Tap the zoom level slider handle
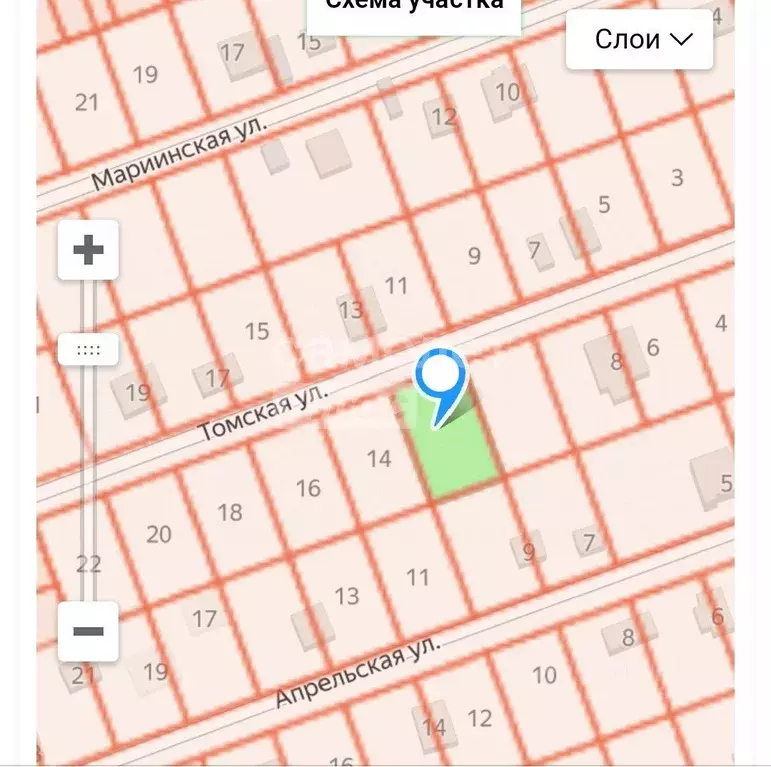 point(88,350)
